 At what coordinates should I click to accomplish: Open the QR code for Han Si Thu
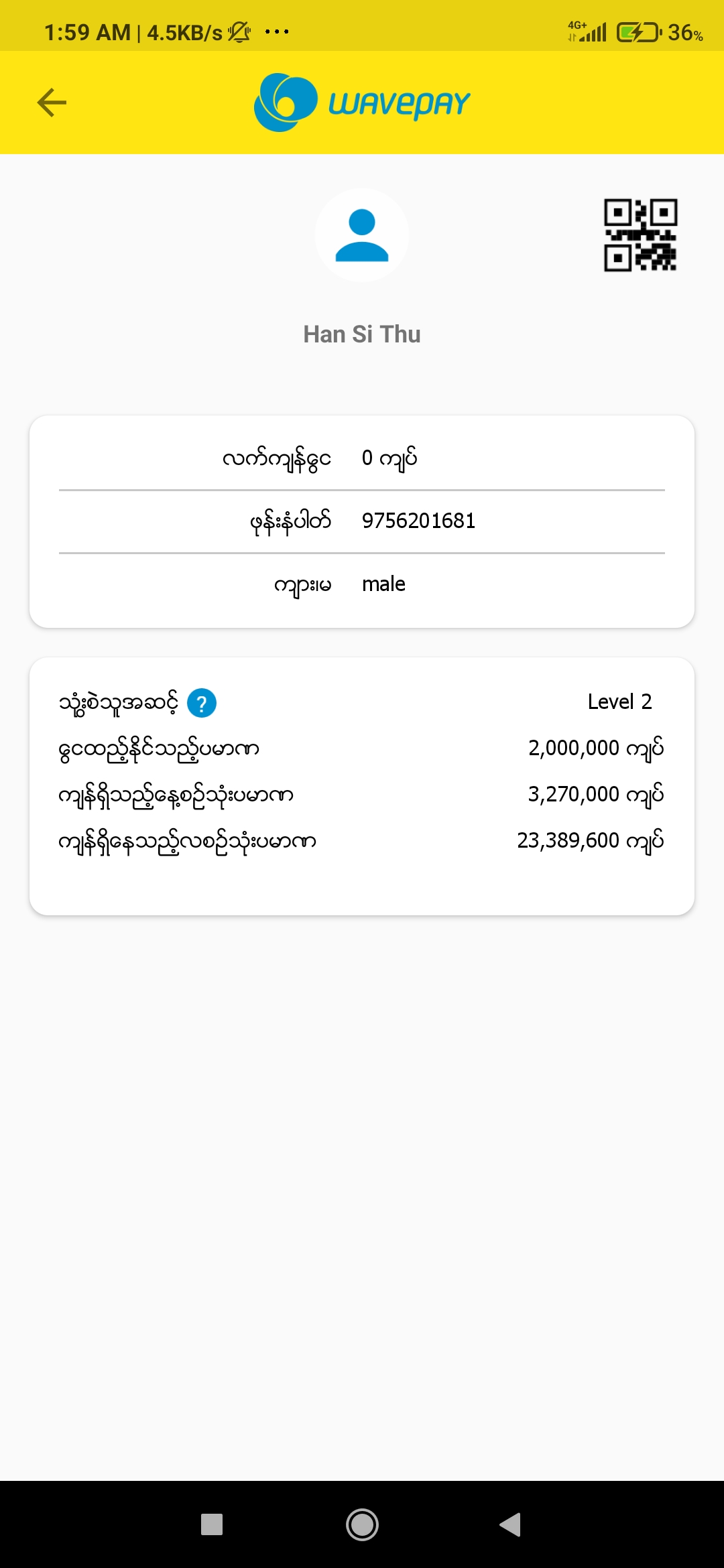(640, 235)
